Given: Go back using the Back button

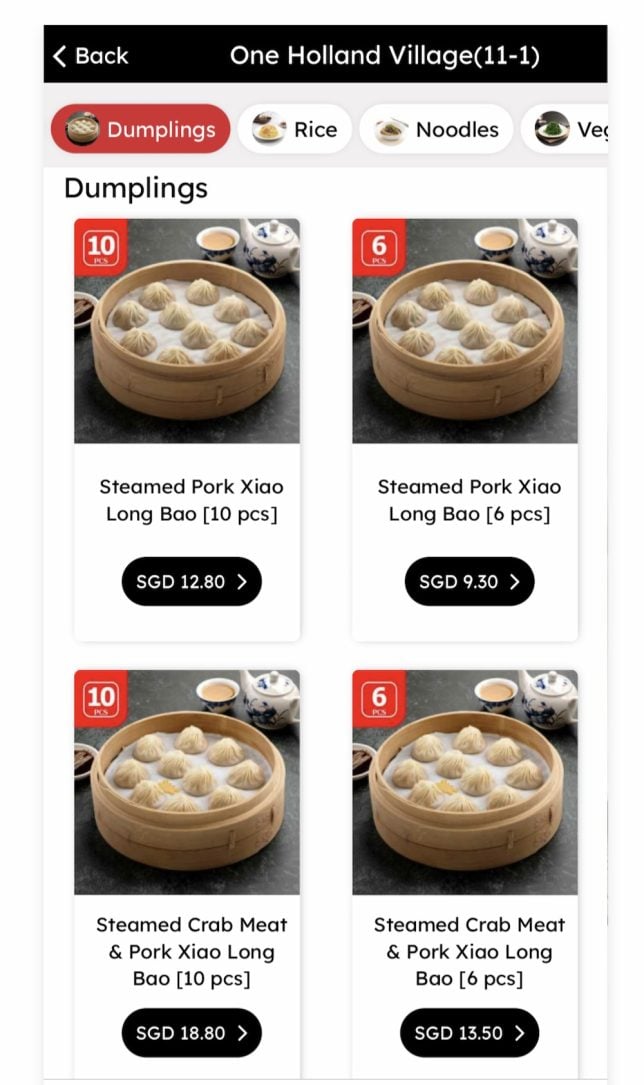Looking at the screenshot, I should coord(91,56).
